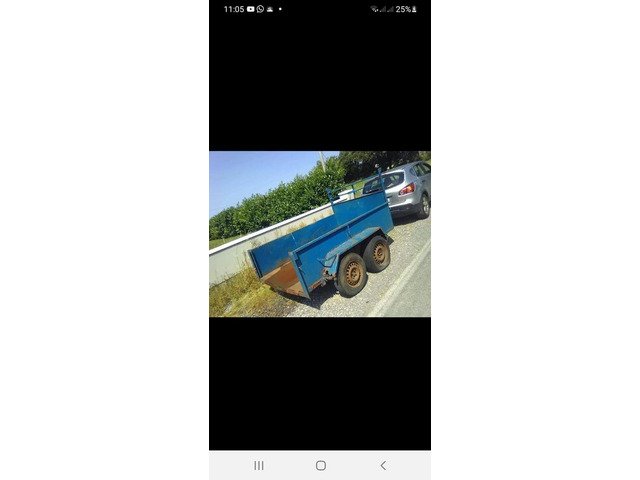Go back using the navigation bar
This screenshot has height=480, width=640.
pyautogui.click(x=382, y=465)
